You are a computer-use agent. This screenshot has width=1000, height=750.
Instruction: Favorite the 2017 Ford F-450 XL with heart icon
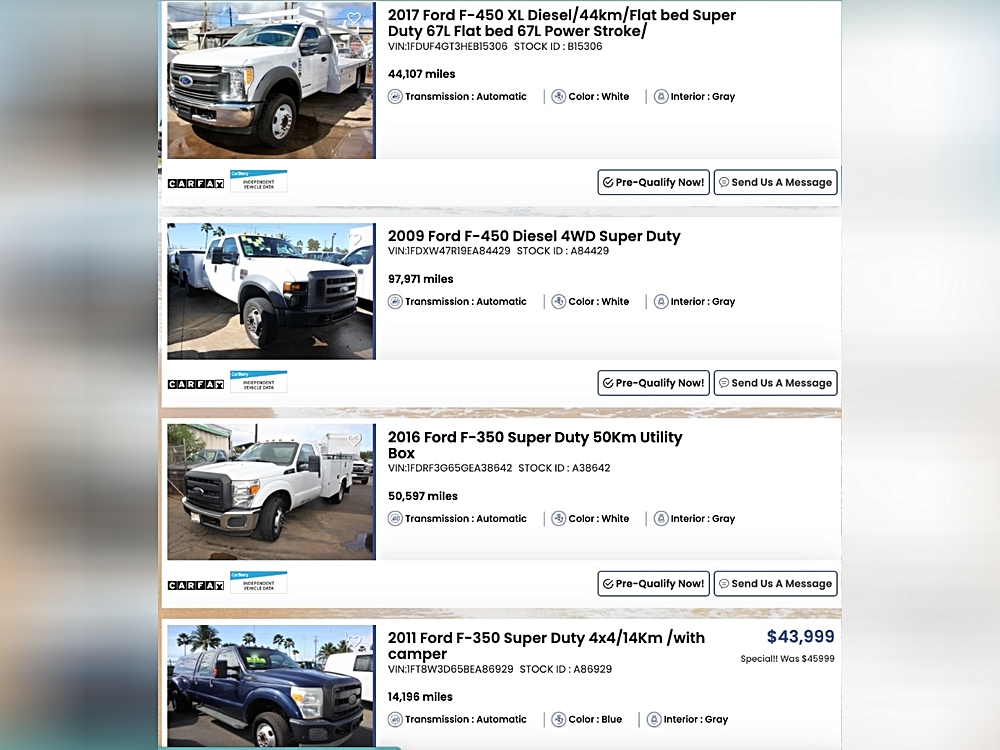click(354, 19)
